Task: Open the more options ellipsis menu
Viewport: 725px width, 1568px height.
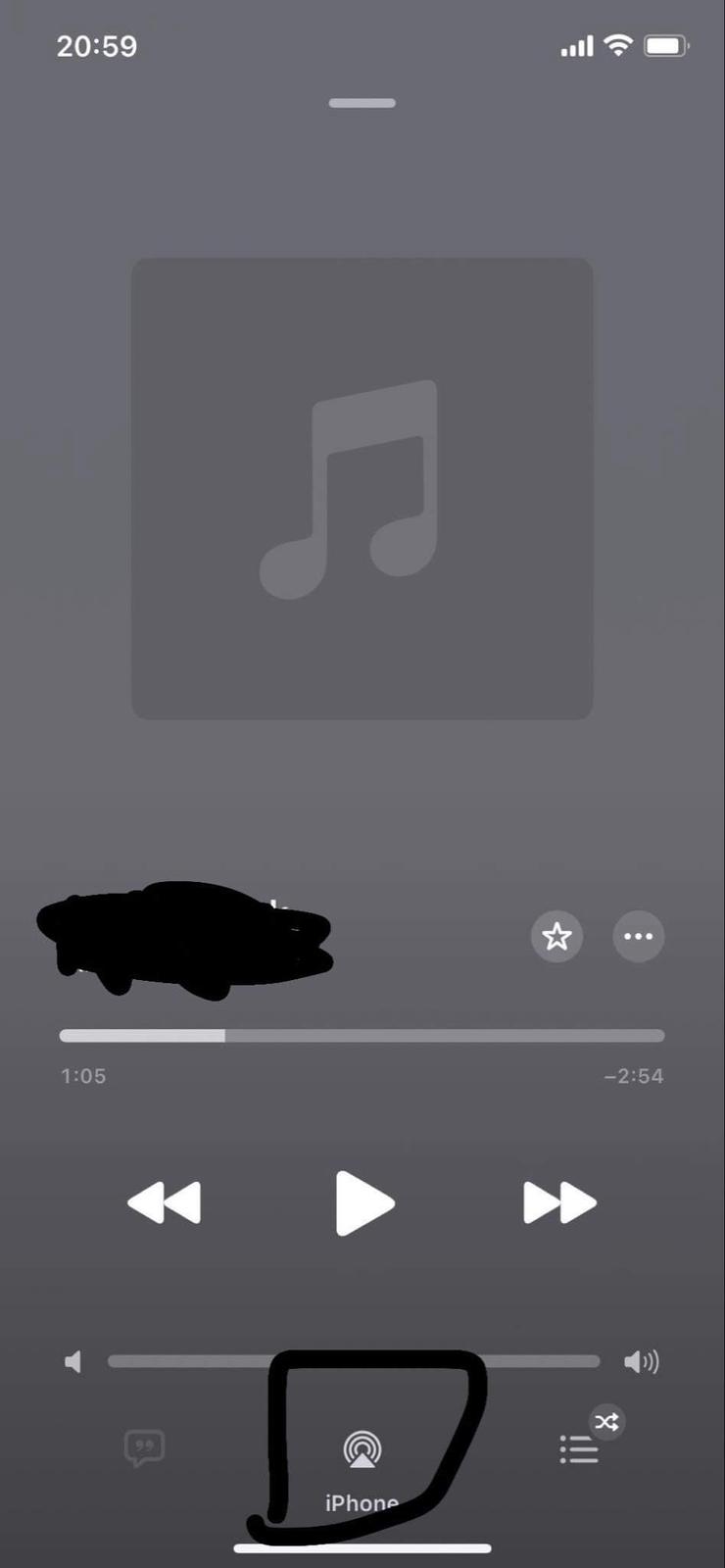Action: point(638,936)
